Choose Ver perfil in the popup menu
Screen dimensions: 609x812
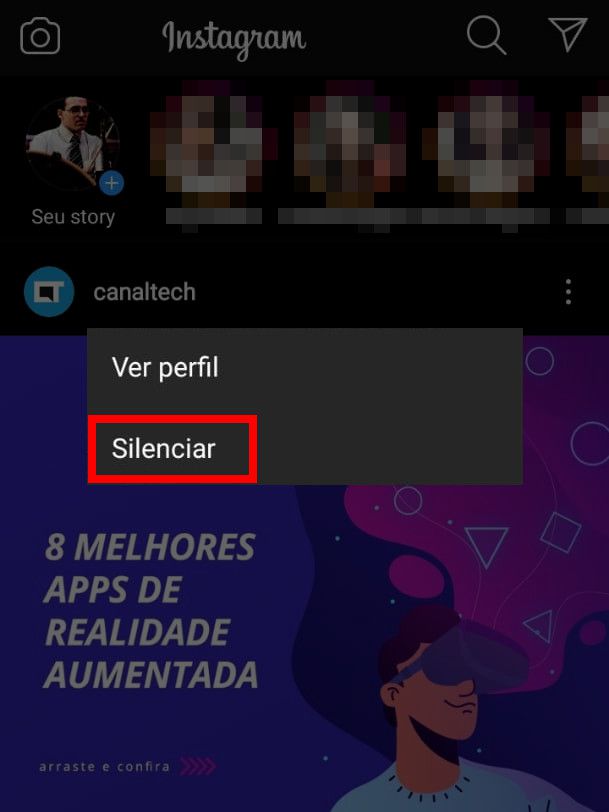(x=165, y=367)
